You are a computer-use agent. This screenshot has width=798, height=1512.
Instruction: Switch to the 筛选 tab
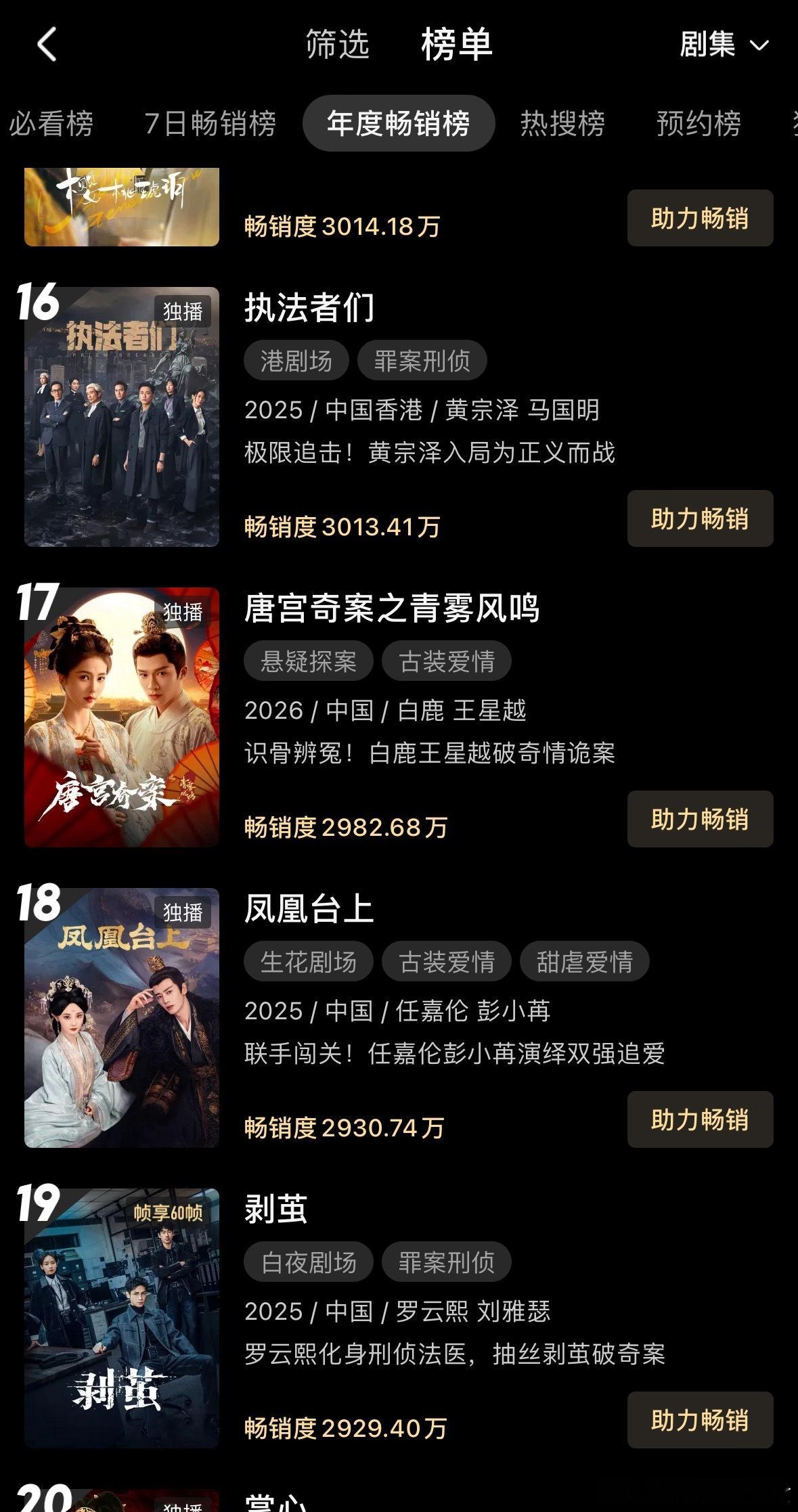pyautogui.click(x=337, y=45)
